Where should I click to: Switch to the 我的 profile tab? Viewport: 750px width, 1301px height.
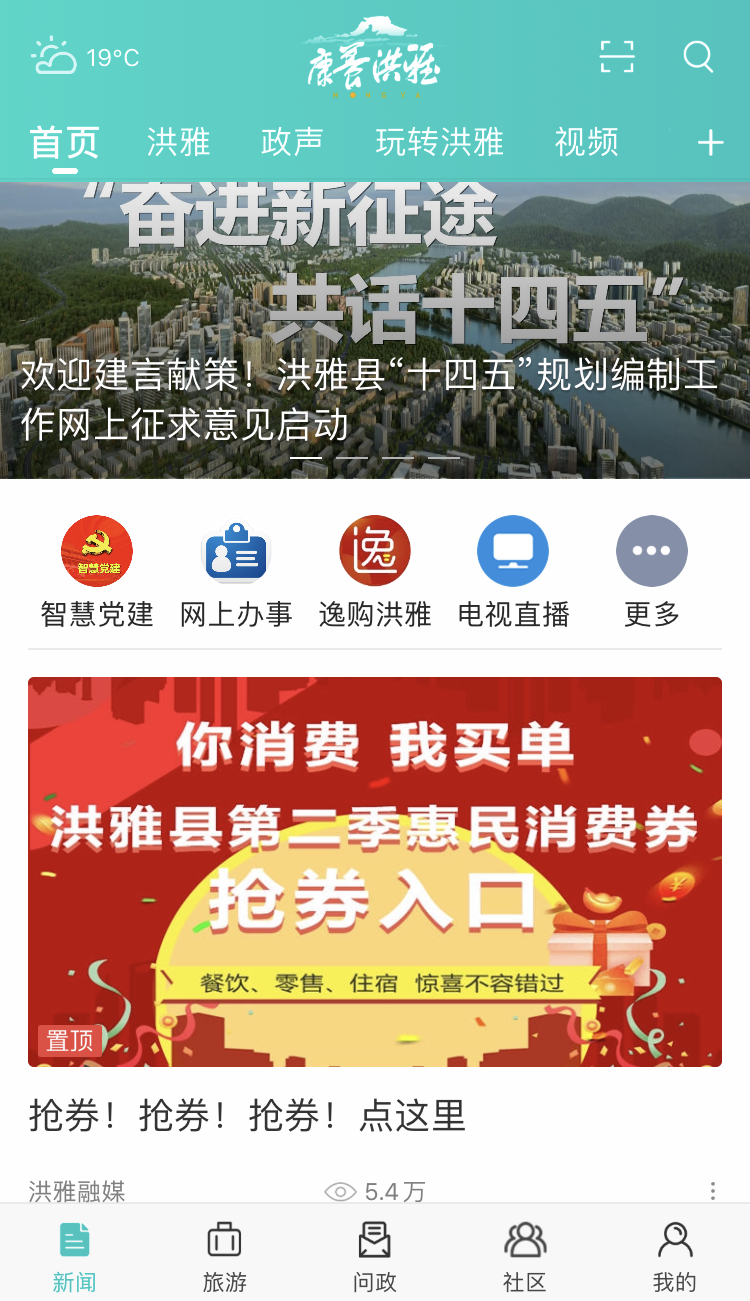tap(675, 1256)
